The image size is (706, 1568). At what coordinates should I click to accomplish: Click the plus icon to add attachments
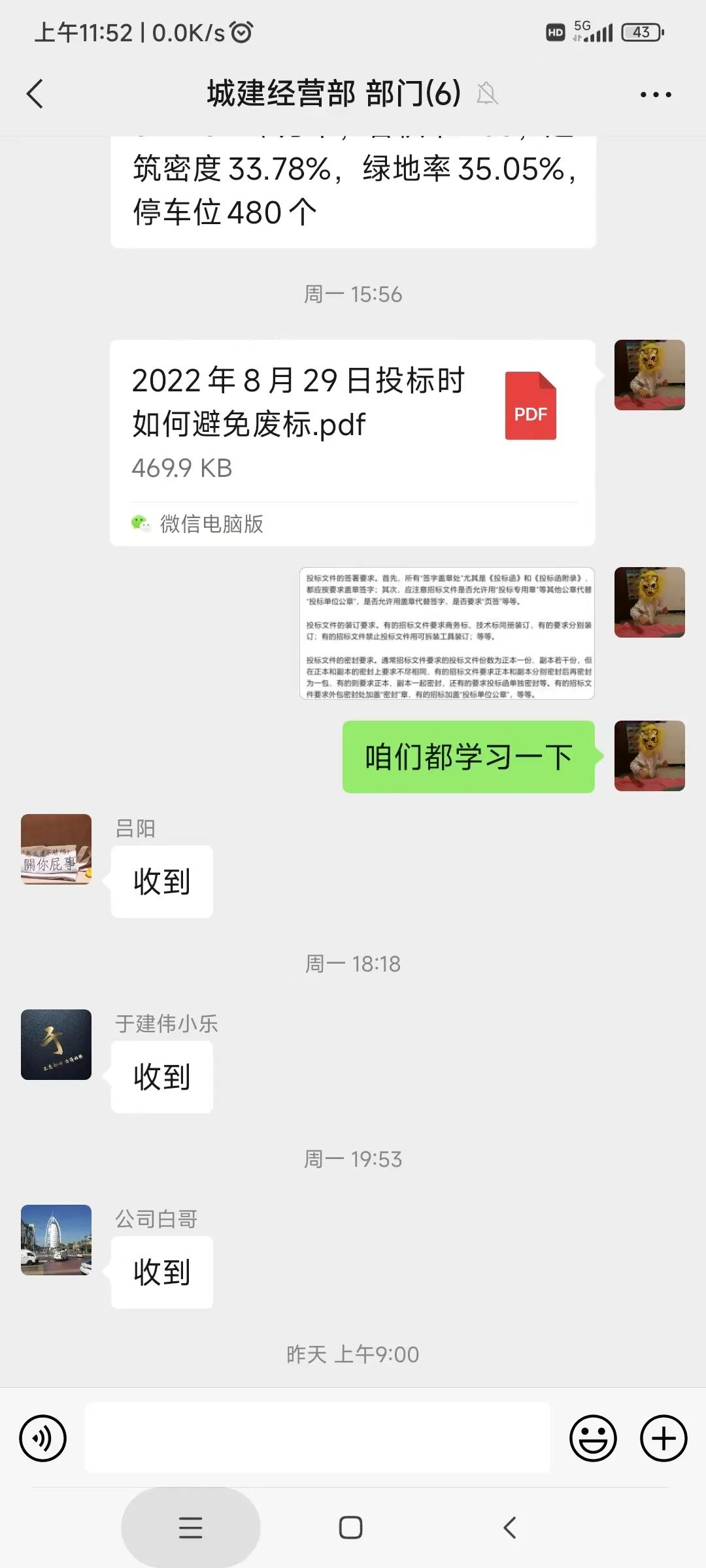coord(664,1439)
